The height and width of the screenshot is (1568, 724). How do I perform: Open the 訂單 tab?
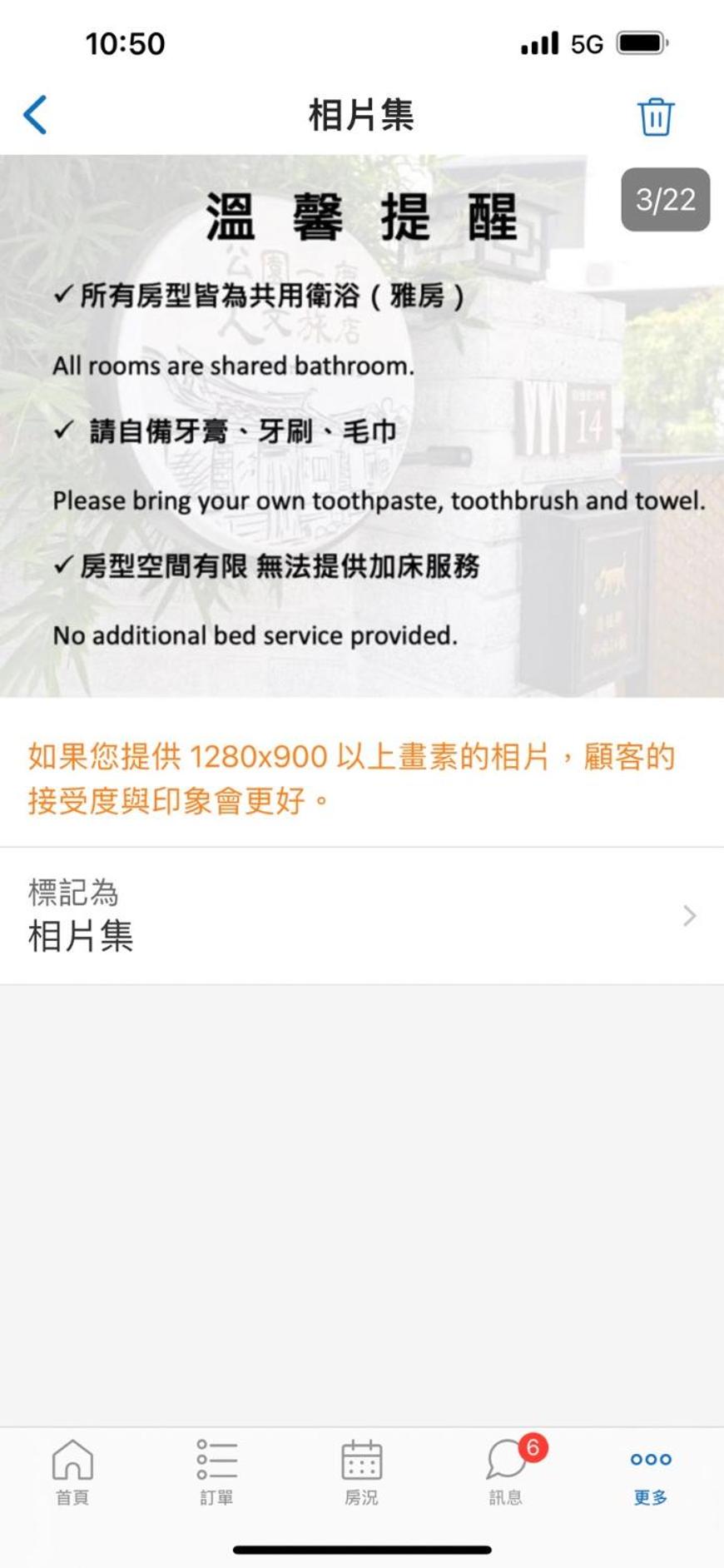(216, 1471)
